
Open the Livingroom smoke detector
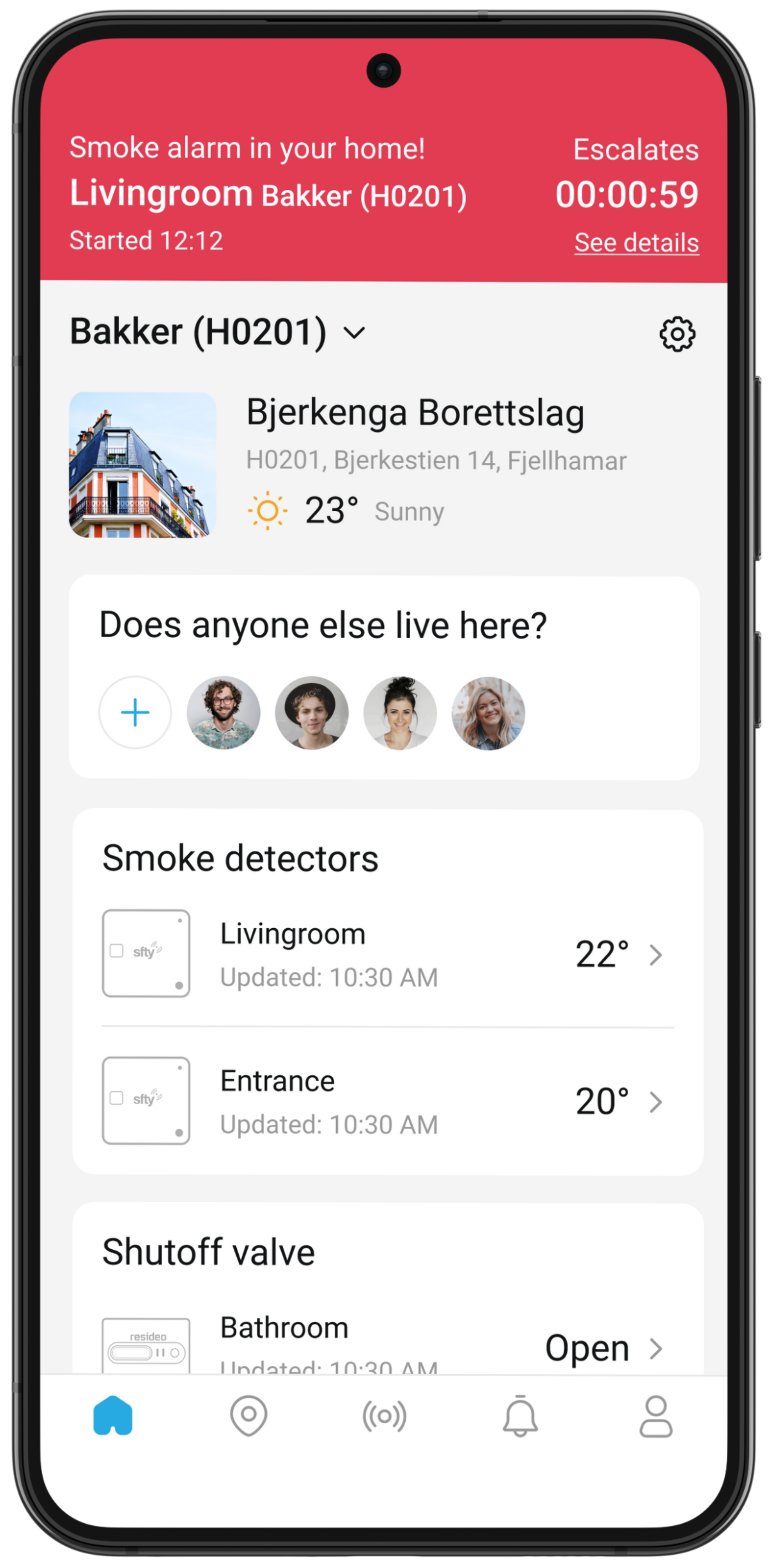point(387,954)
